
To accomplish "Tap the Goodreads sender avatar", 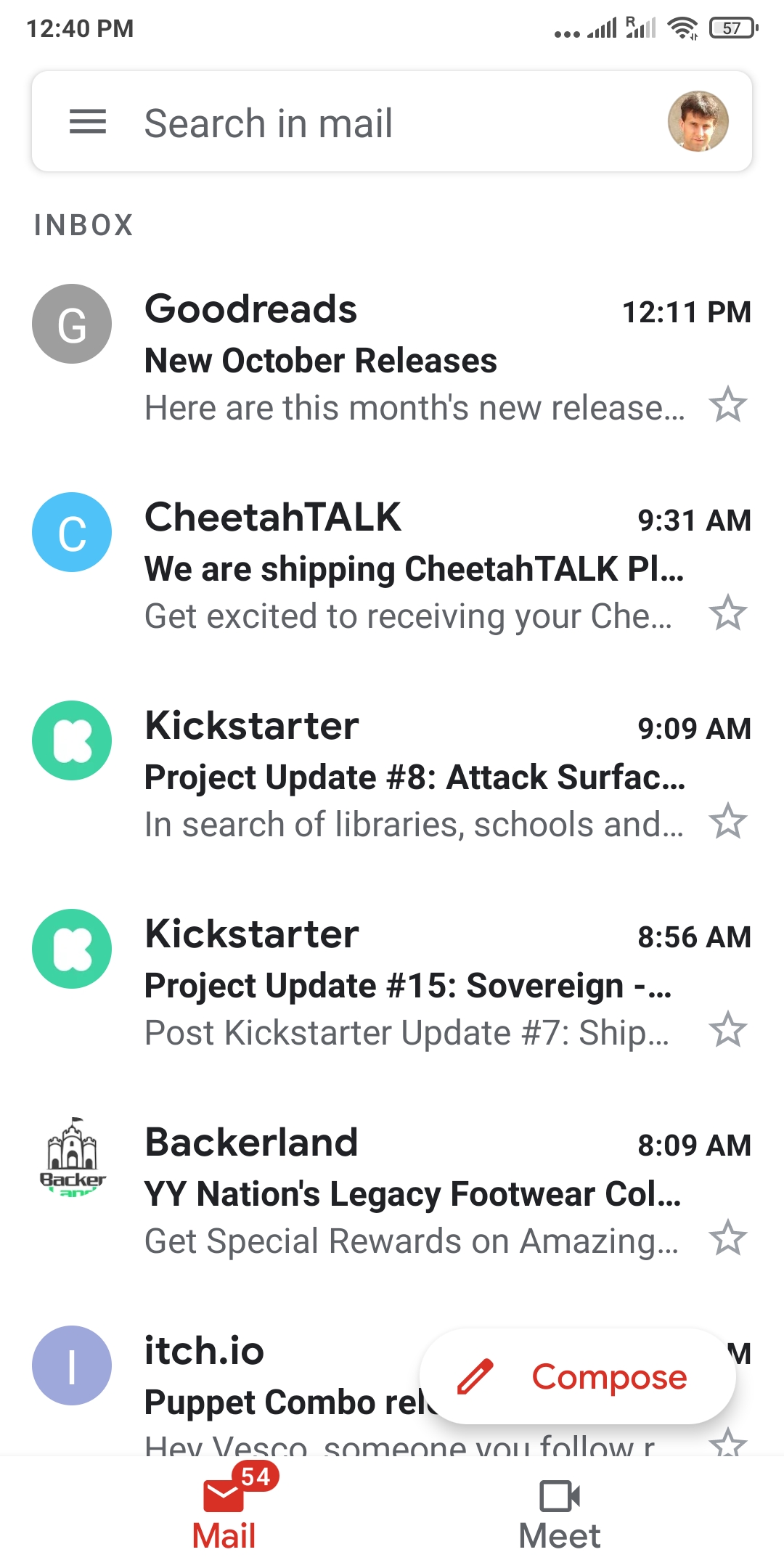I will click(72, 324).
